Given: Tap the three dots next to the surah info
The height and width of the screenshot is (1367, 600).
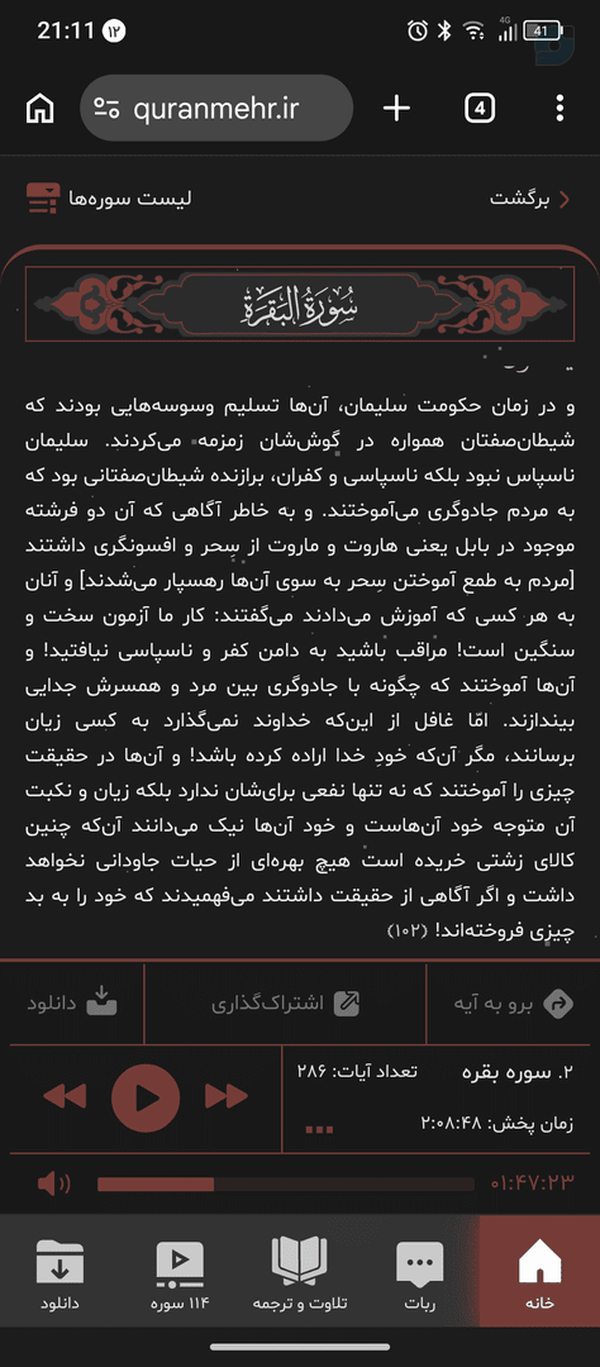Looking at the screenshot, I should click(x=319, y=1130).
